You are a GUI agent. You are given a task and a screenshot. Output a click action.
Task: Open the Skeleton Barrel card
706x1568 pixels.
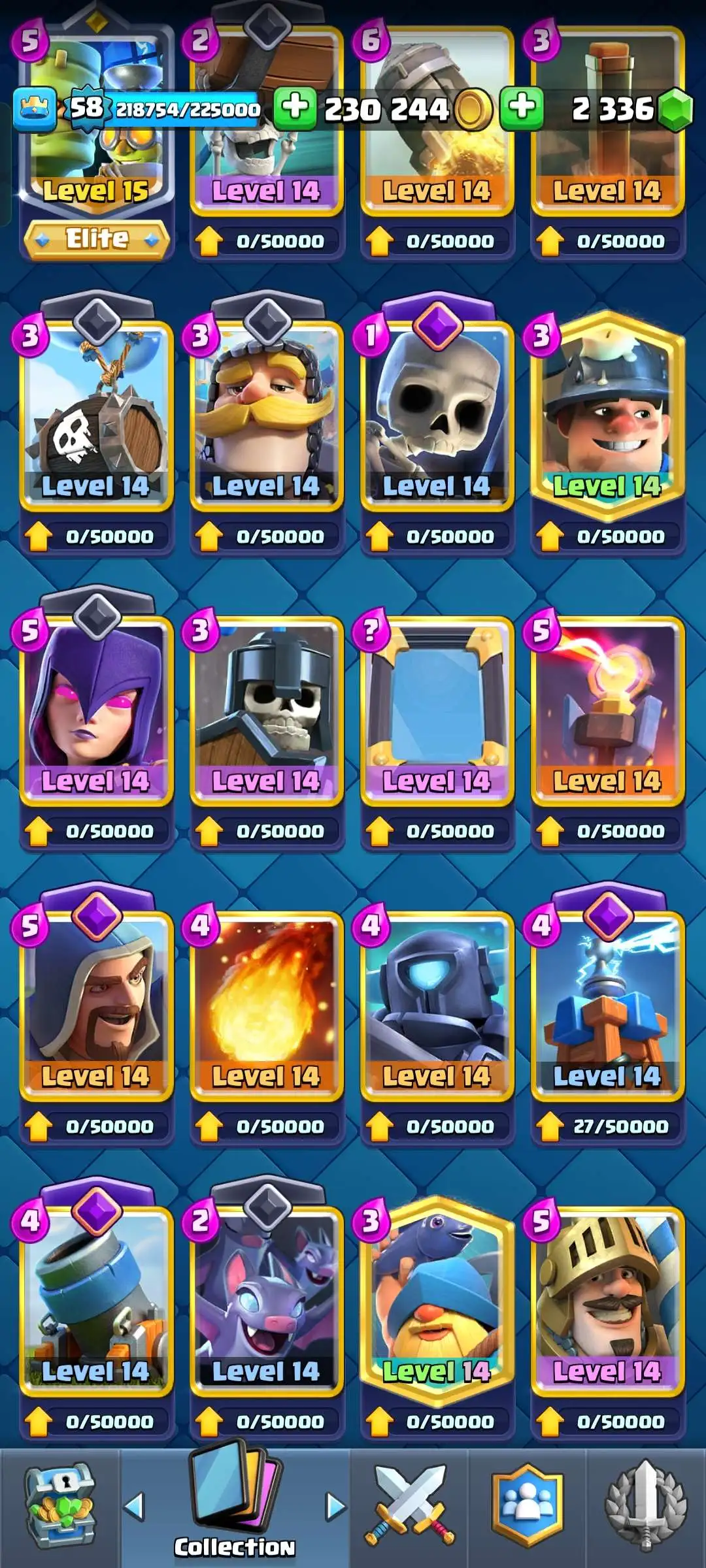click(x=97, y=418)
